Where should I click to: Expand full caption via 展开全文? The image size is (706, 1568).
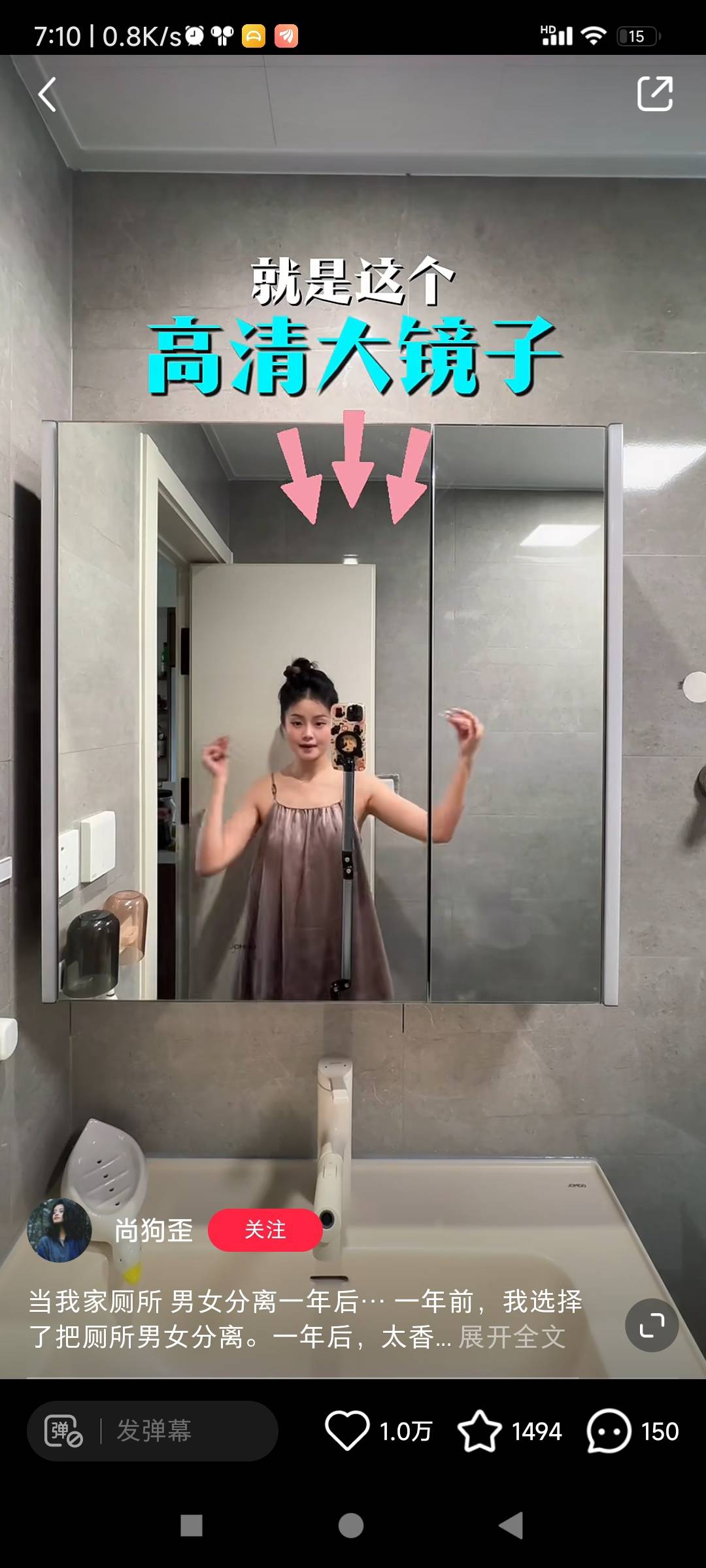[x=512, y=1337]
